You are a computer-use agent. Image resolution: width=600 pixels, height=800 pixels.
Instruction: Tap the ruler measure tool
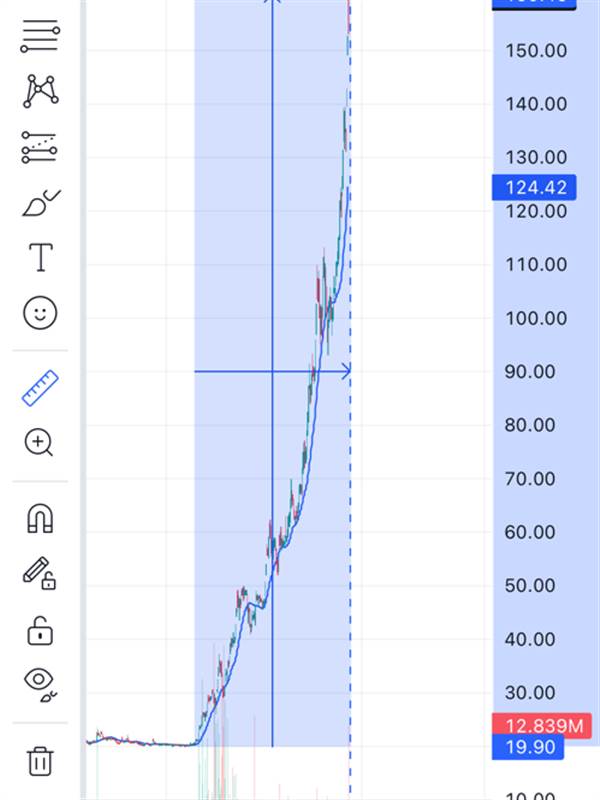coord(40,388)
